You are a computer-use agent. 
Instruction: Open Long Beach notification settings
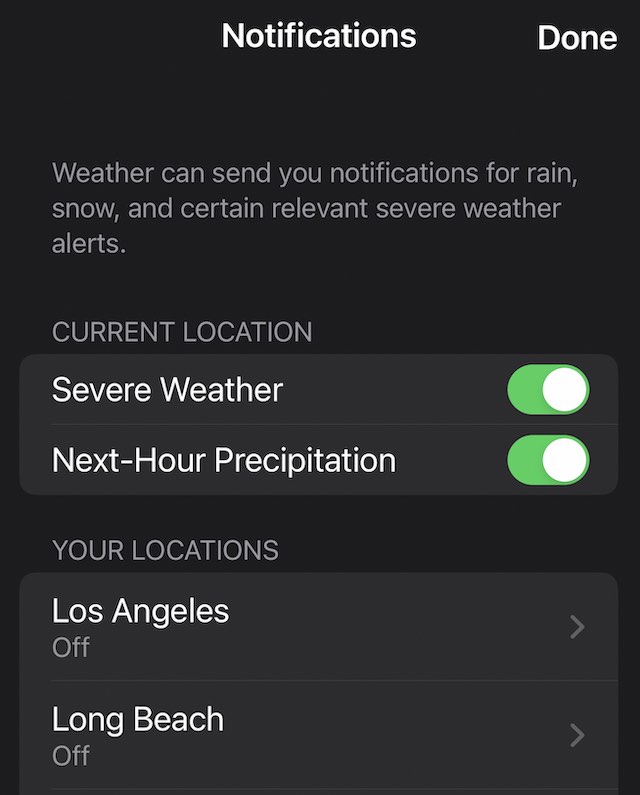[318, 736]
